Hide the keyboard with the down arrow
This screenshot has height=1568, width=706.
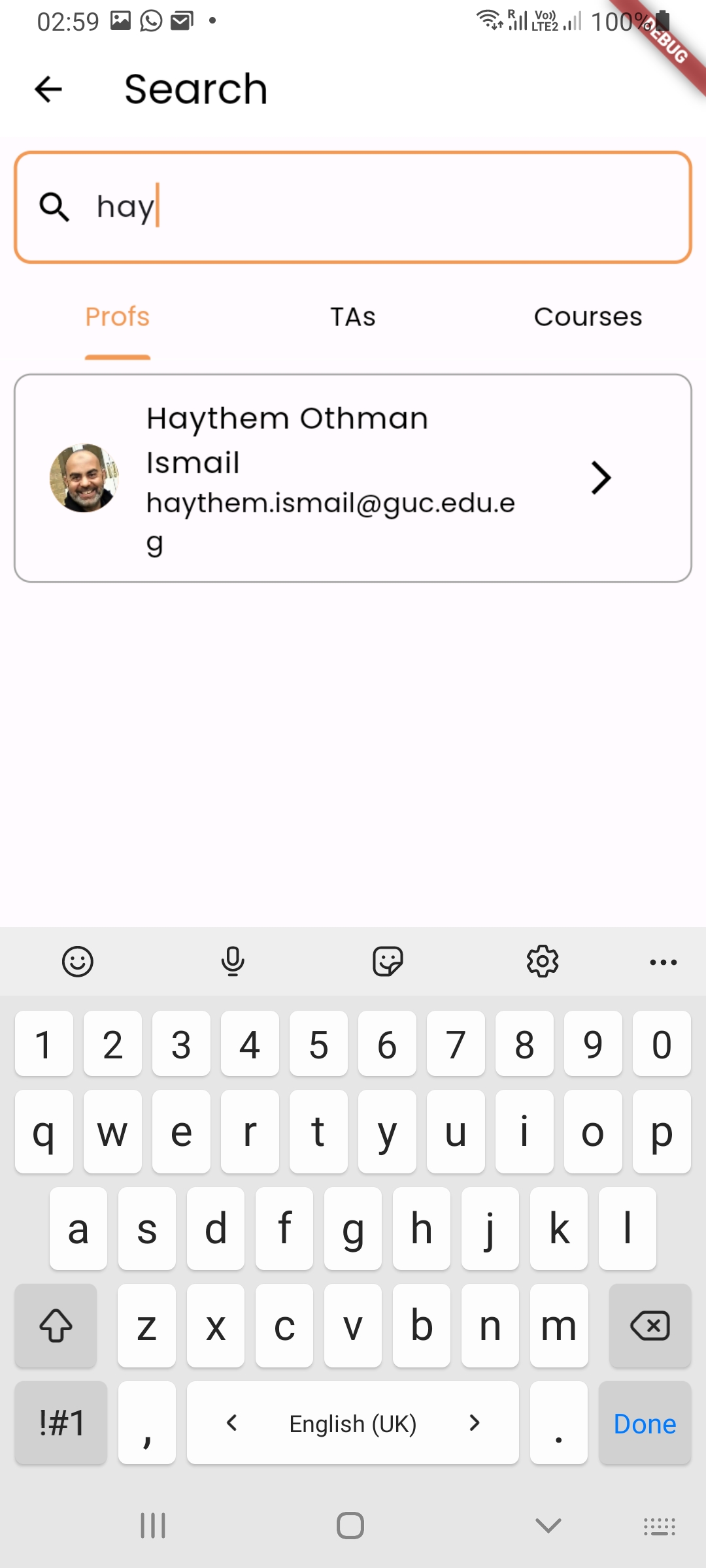[x=548, y=1526]
